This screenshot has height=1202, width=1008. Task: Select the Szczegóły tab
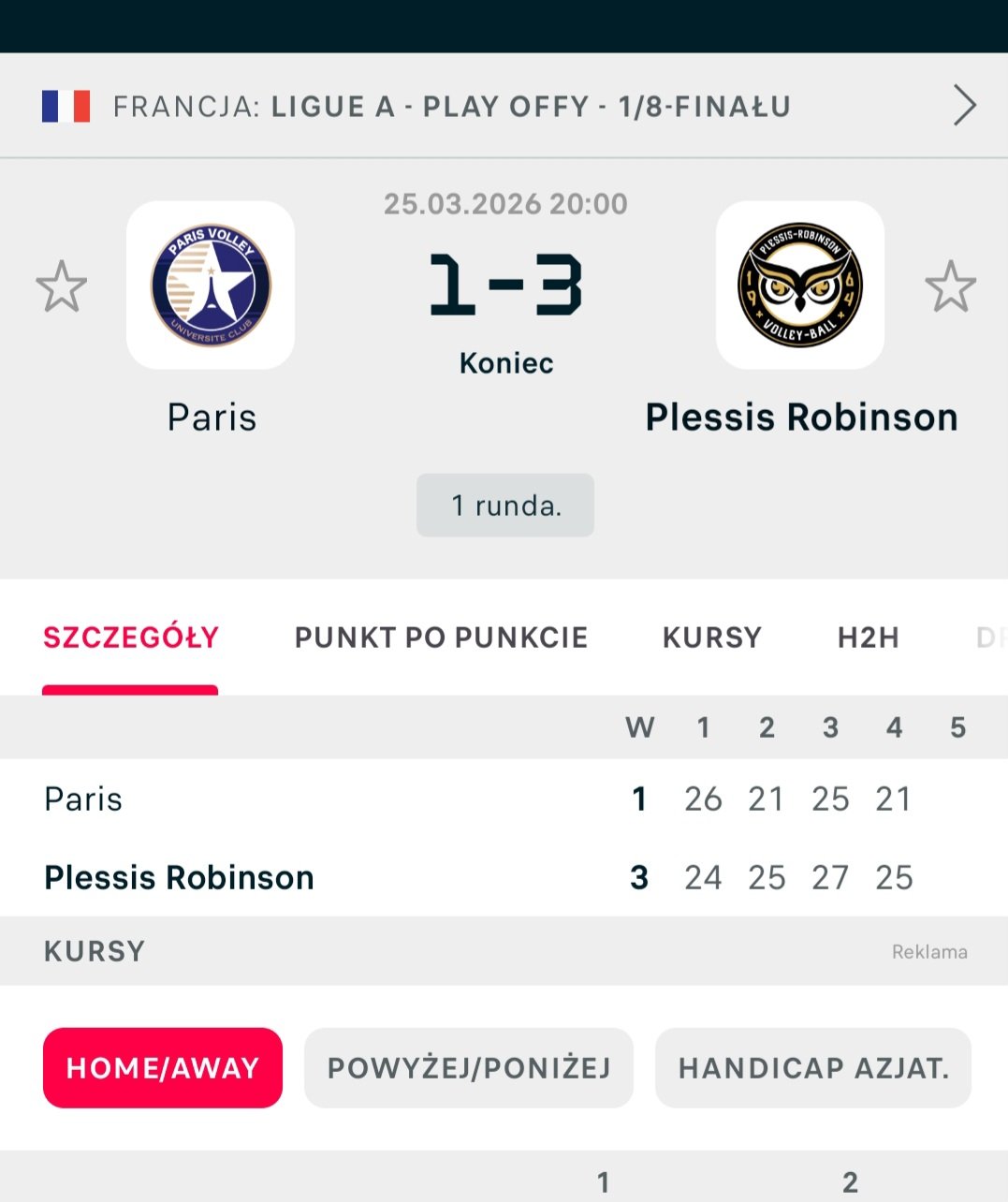pos(131,638)
